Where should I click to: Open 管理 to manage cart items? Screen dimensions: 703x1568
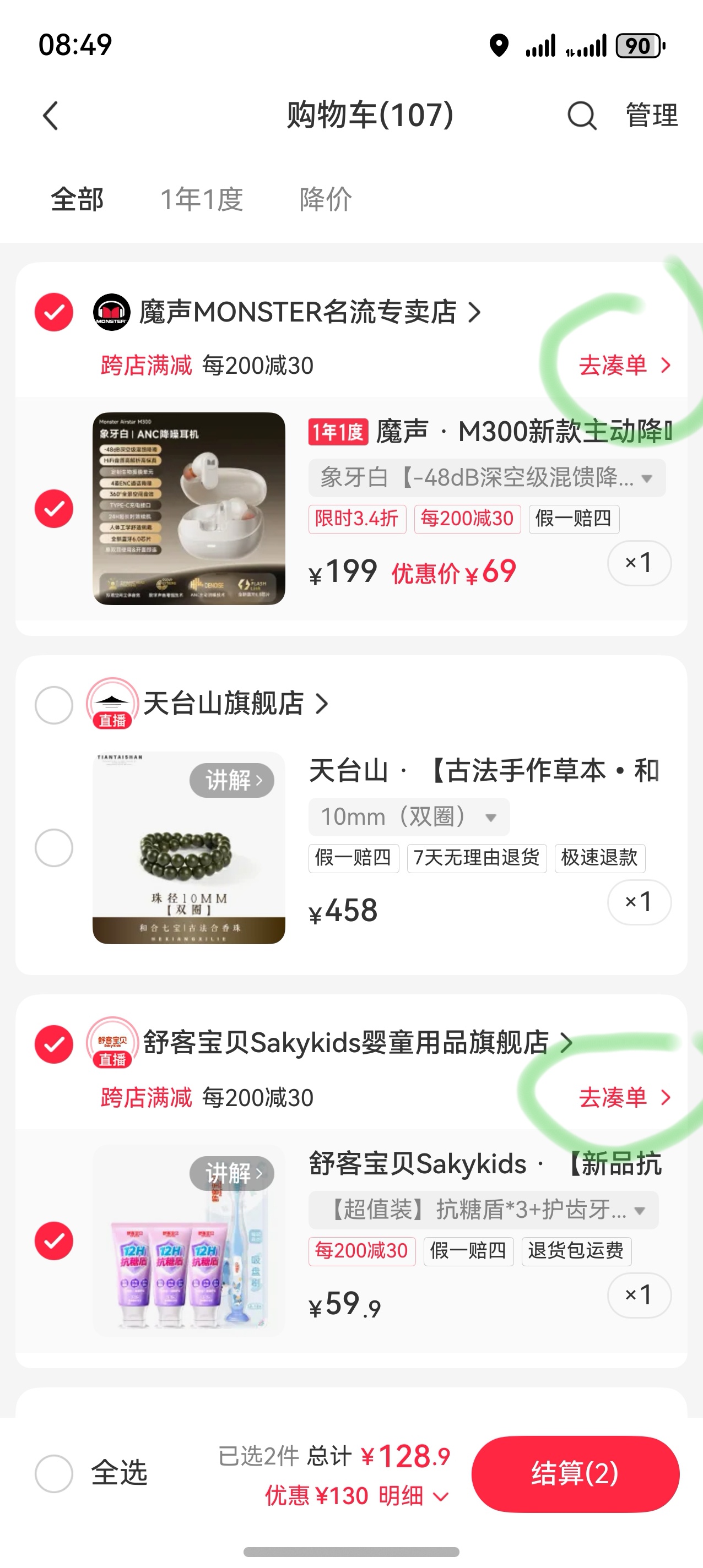[651, 116]
